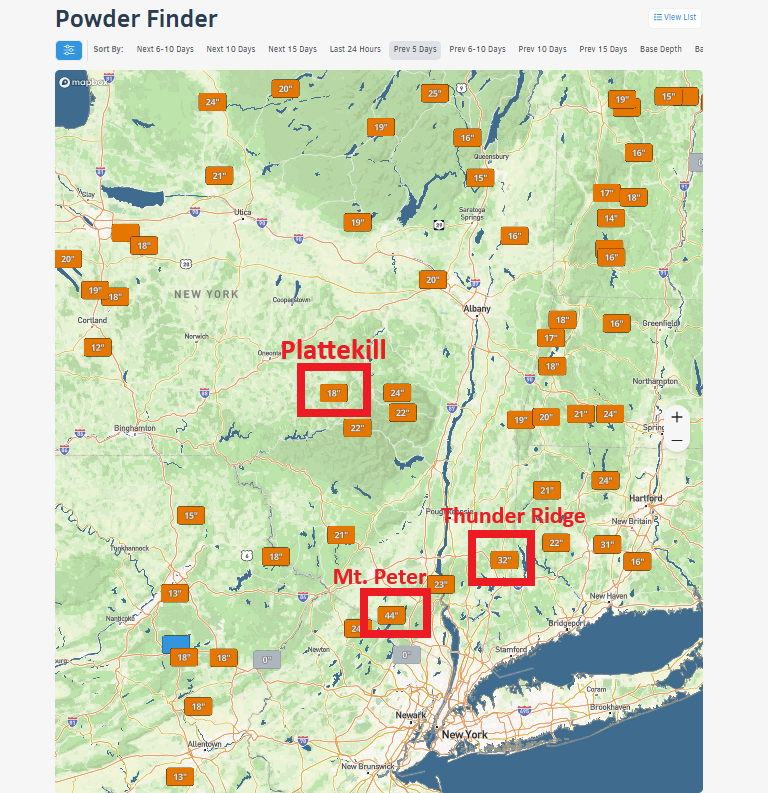
Task: Zoom in on the map
Action: coord(677,417)
